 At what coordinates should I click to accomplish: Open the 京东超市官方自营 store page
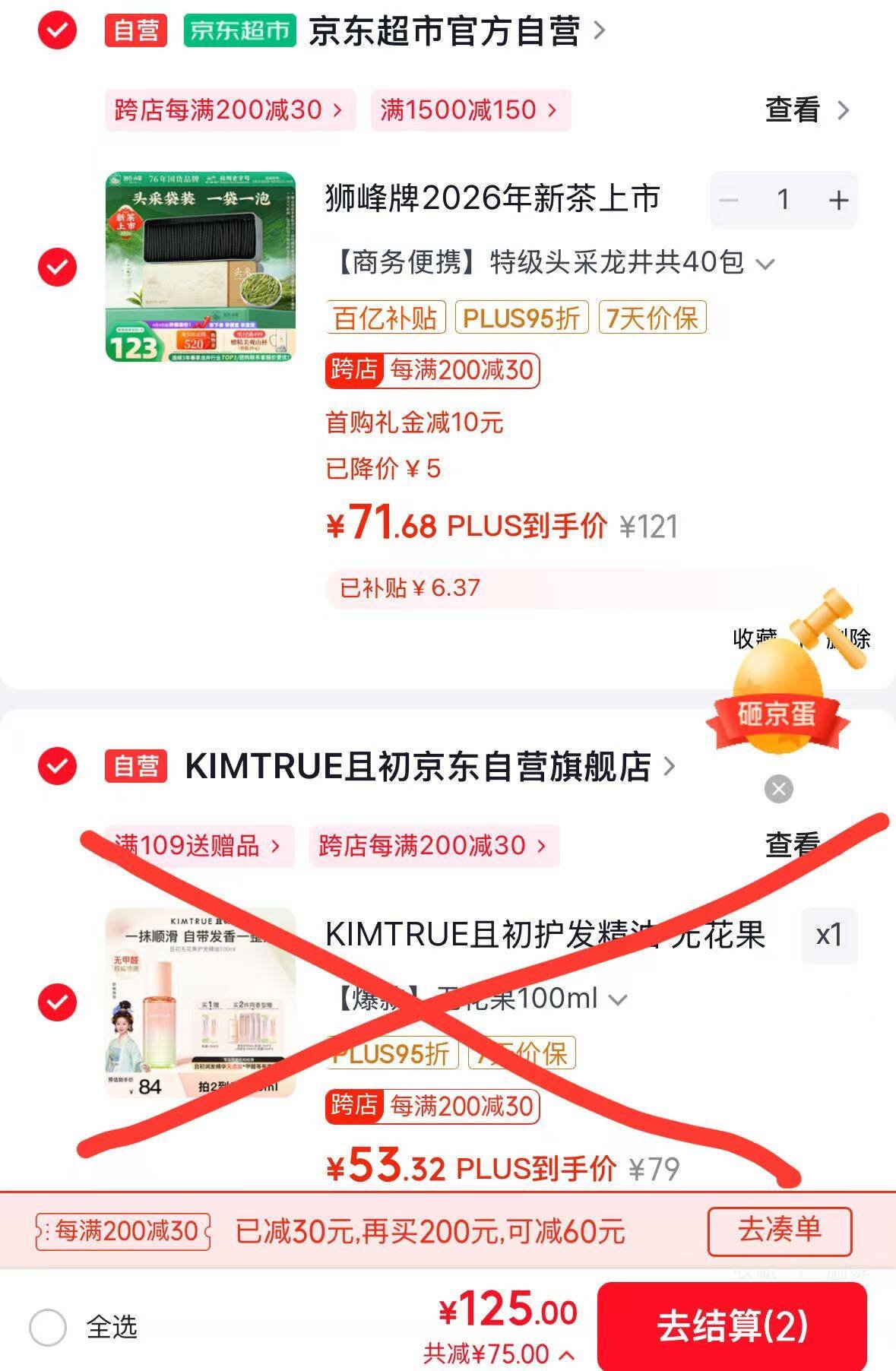click(456, 31)
